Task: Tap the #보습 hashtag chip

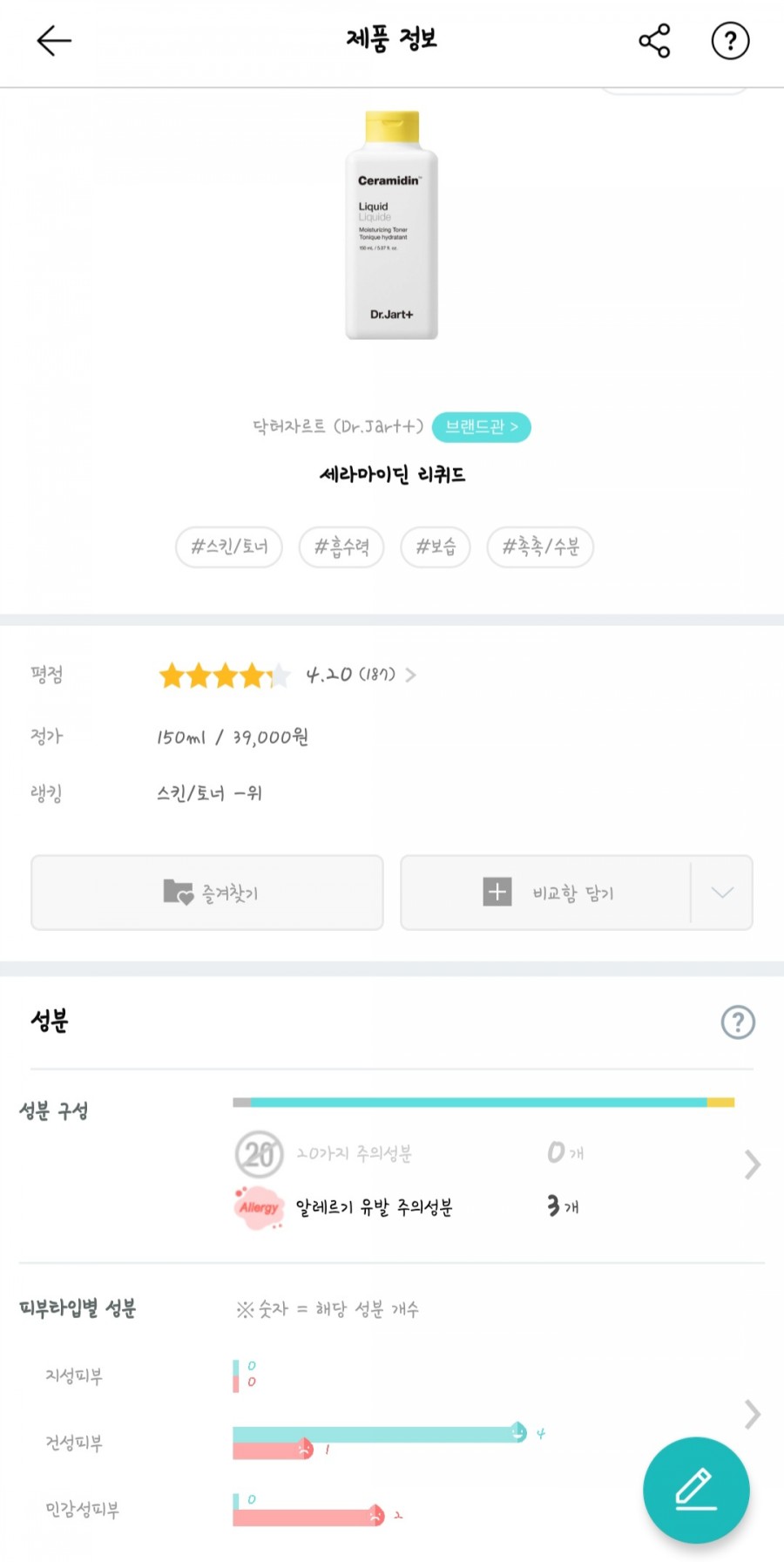Action: pyautogui.click(x=436, y=547)
